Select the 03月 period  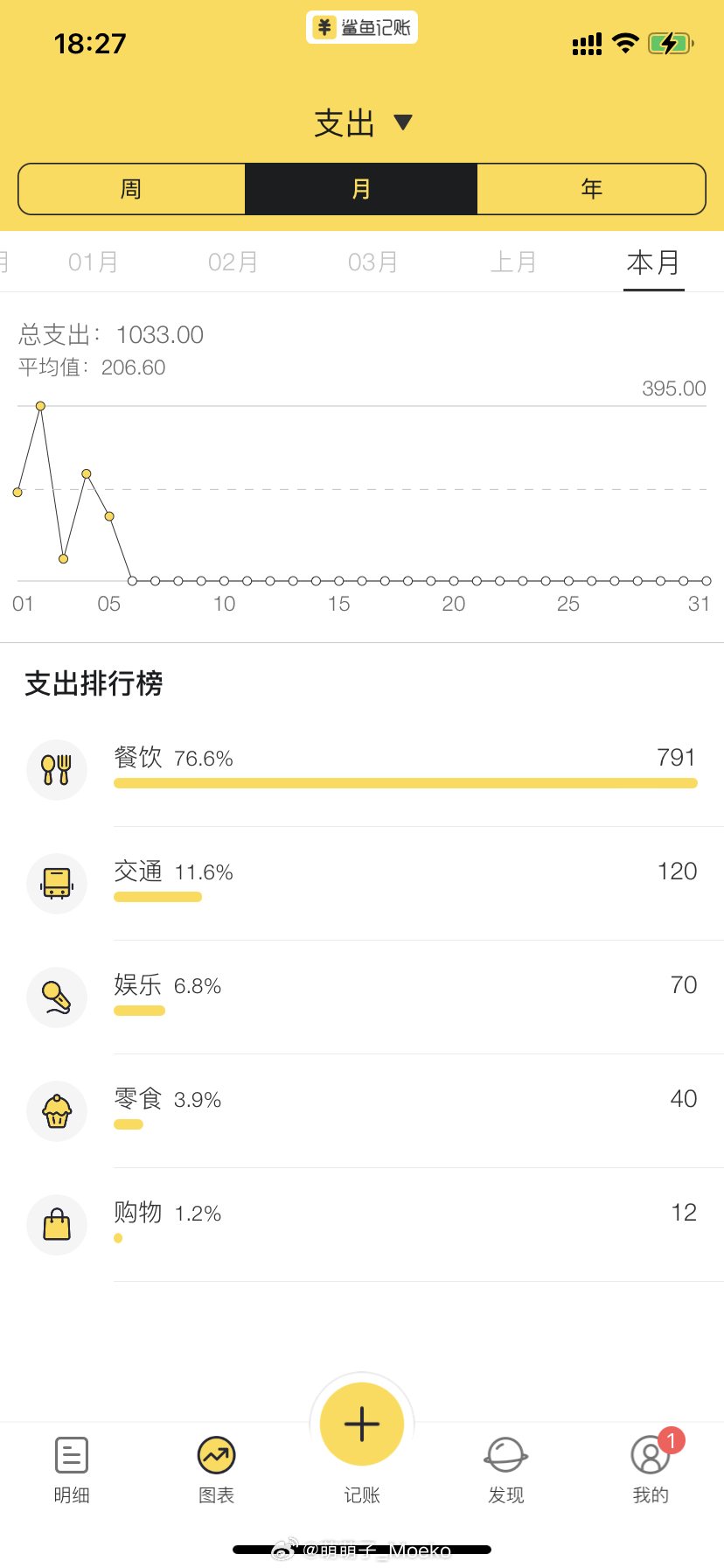(372, 262)
